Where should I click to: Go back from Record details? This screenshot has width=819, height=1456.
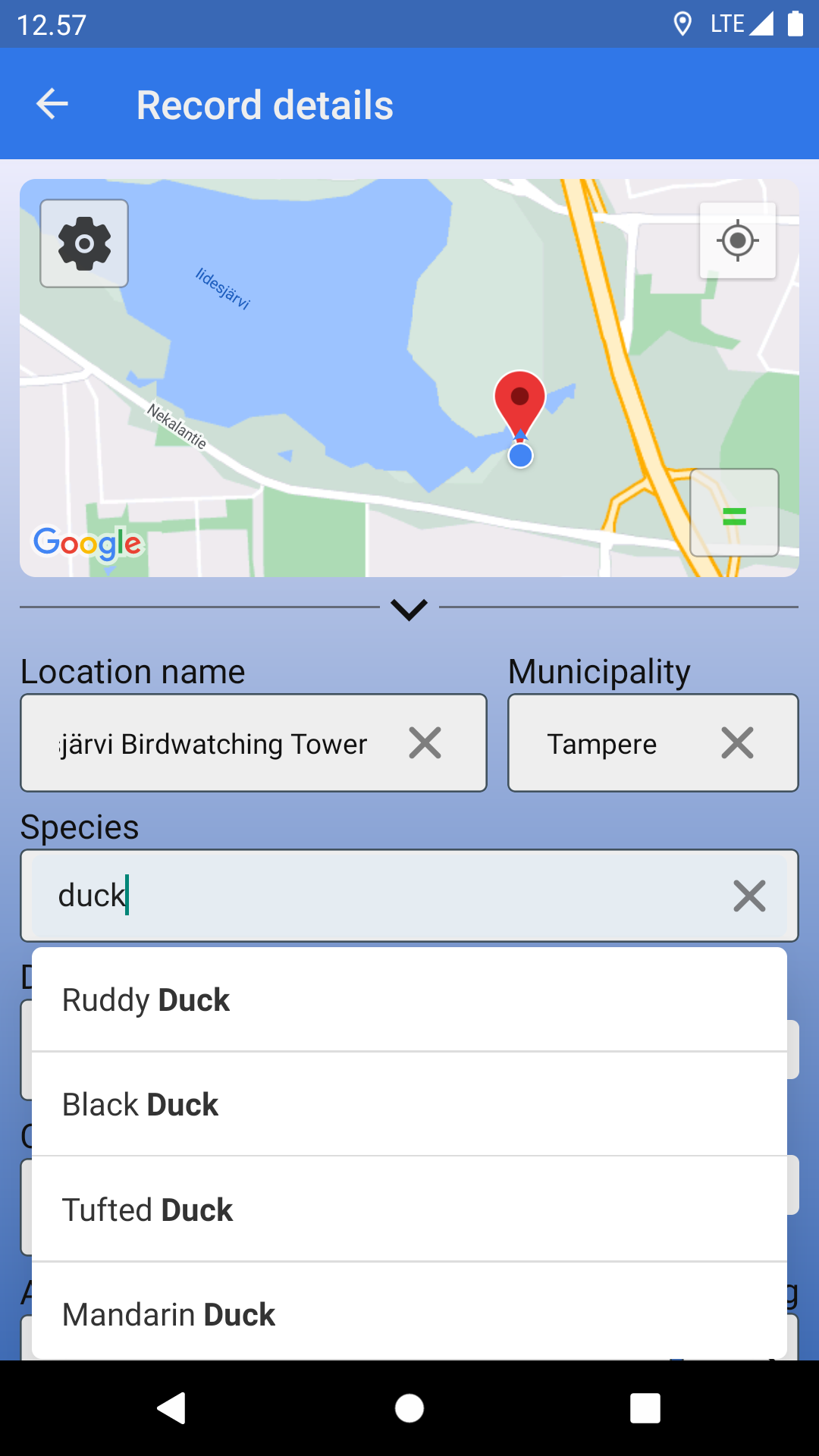(52, 105)
